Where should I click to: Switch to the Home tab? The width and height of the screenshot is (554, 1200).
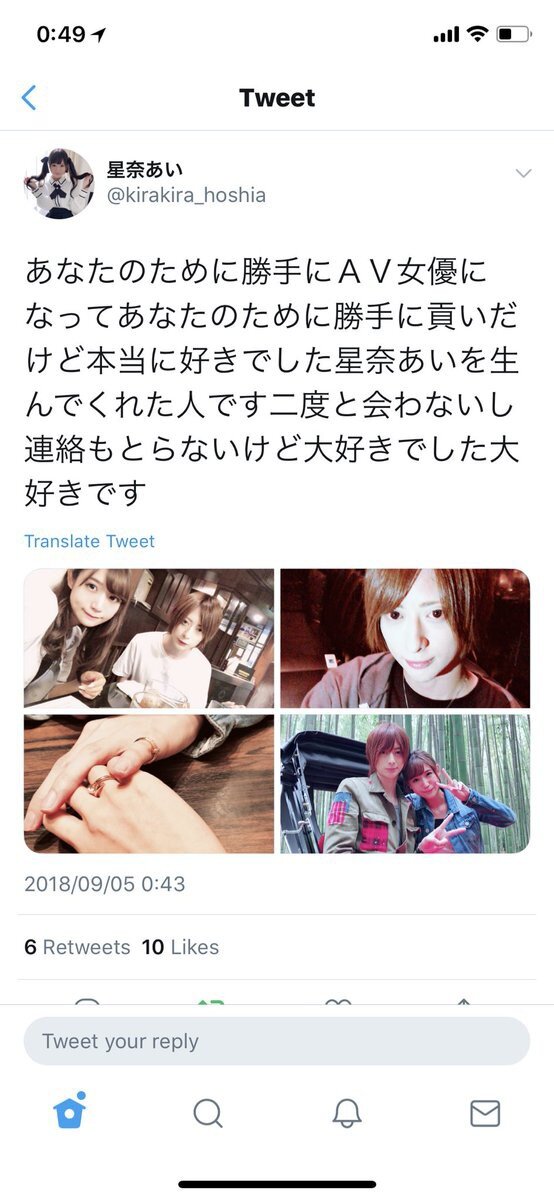click(x=70, y=1112)
